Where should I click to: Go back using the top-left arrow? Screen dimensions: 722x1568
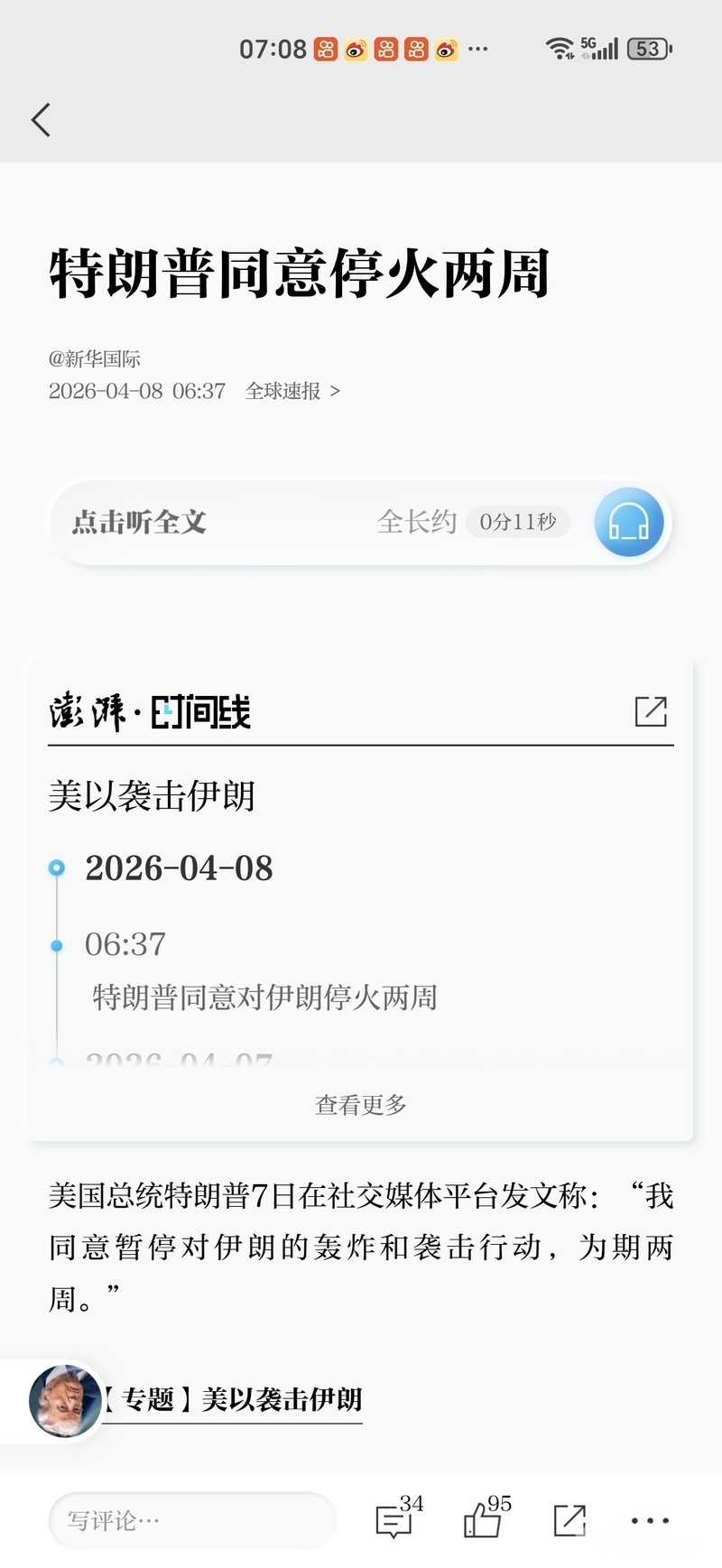[x=41, y=120]
